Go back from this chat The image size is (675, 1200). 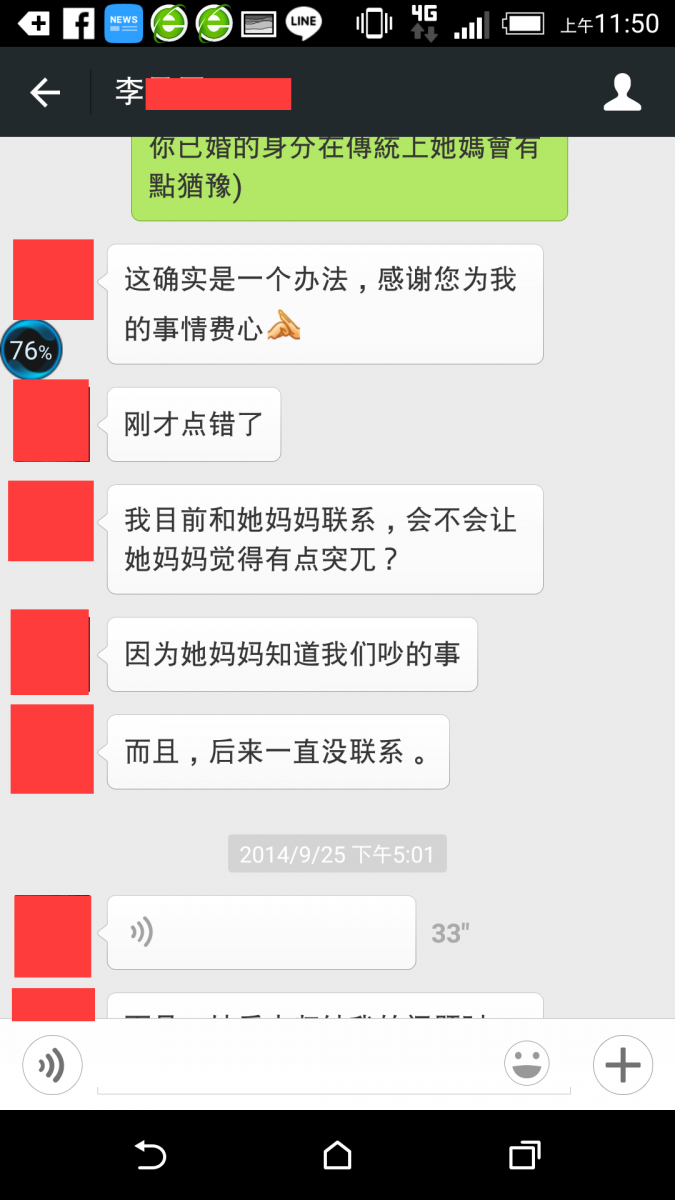click(45, 93)
